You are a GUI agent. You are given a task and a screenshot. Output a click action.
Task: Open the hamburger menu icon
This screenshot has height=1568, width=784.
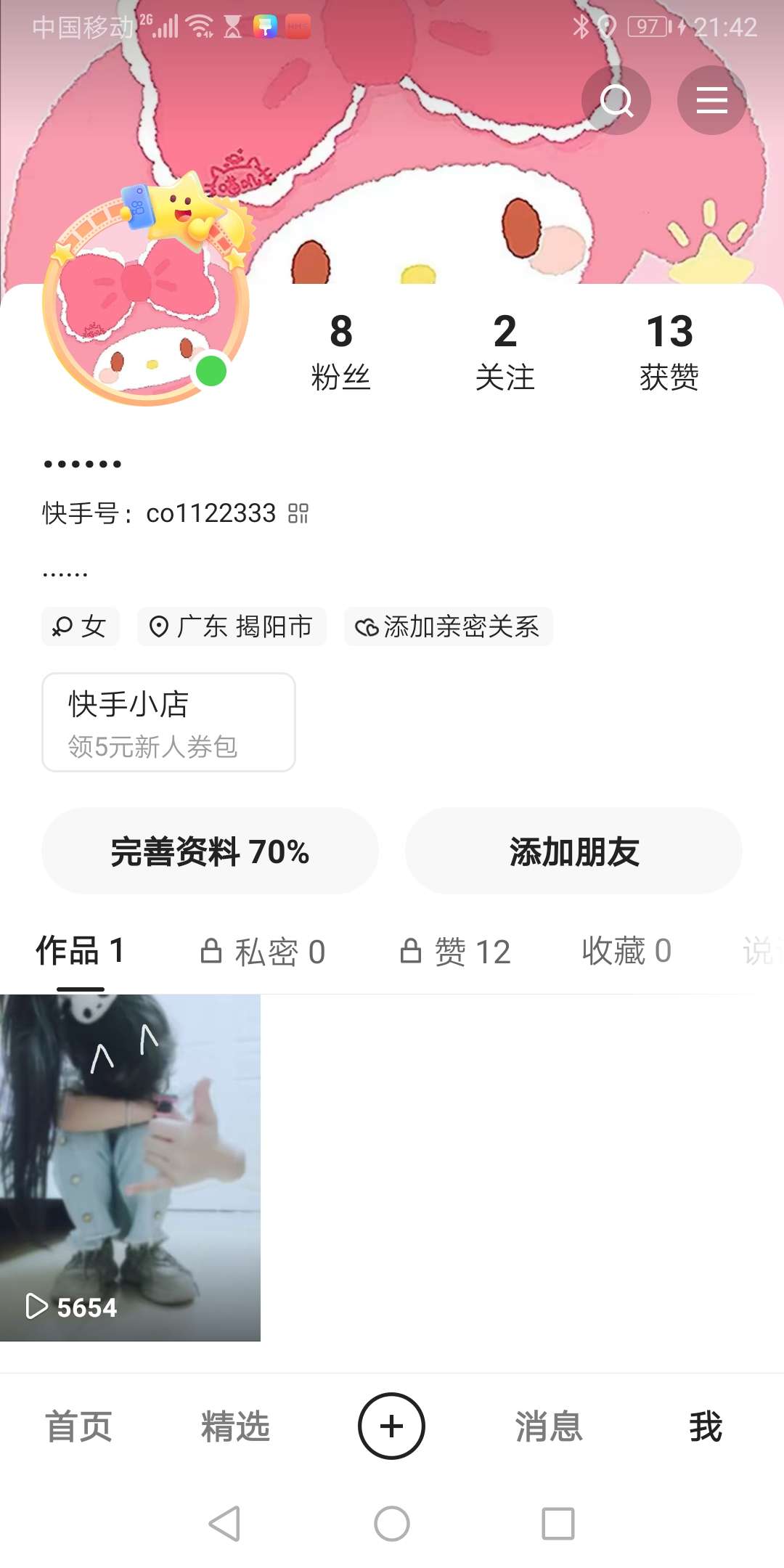(711, 100)
